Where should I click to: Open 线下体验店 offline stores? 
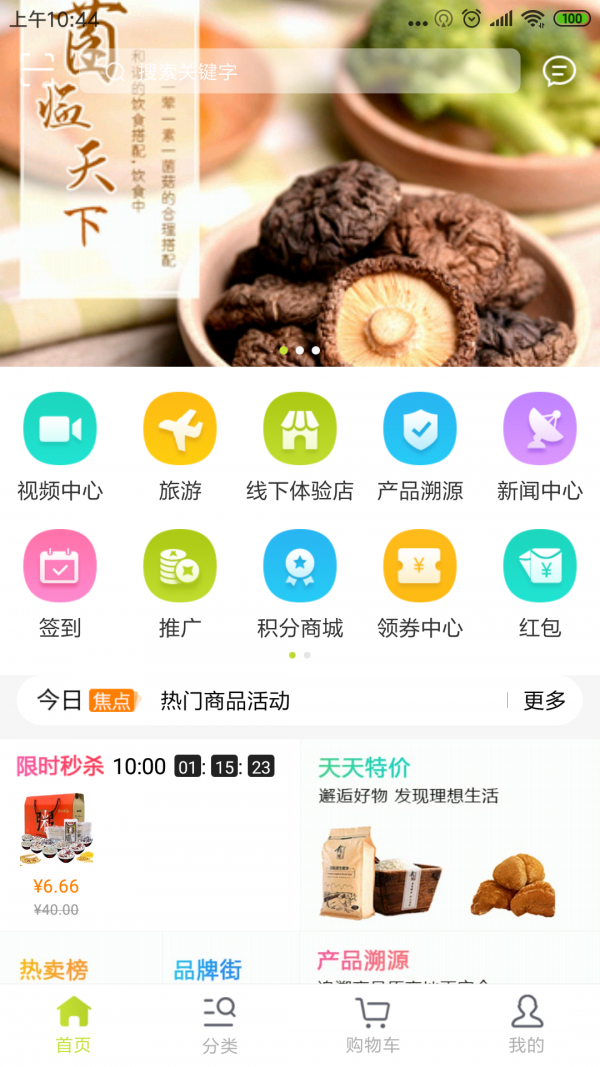[x=300, y=447]
